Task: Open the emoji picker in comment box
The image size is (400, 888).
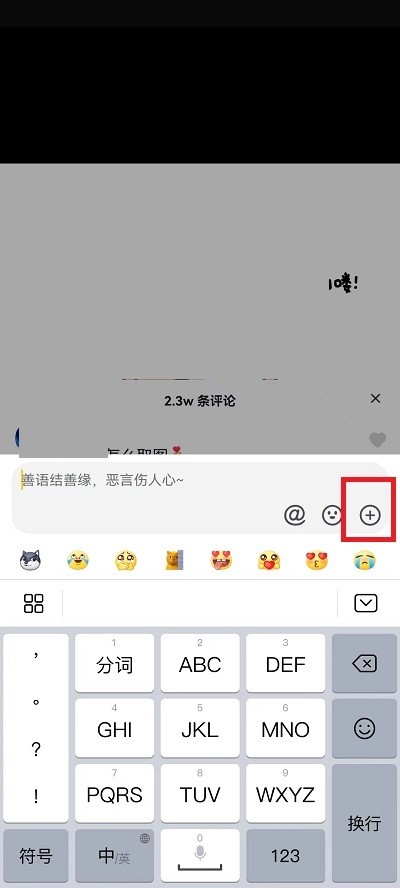Action: [332, 515]
